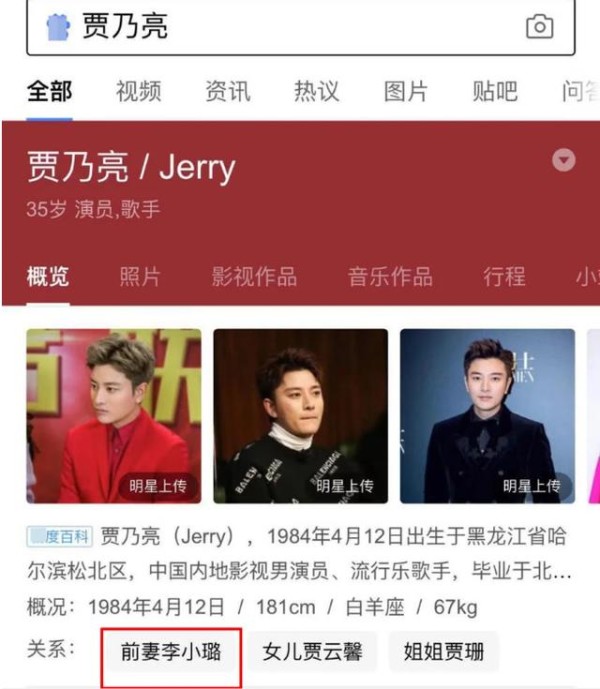Tap the 前妻李小璐 relation chip
This screenshot has width=600, height=689.
(x=171, y=654)
